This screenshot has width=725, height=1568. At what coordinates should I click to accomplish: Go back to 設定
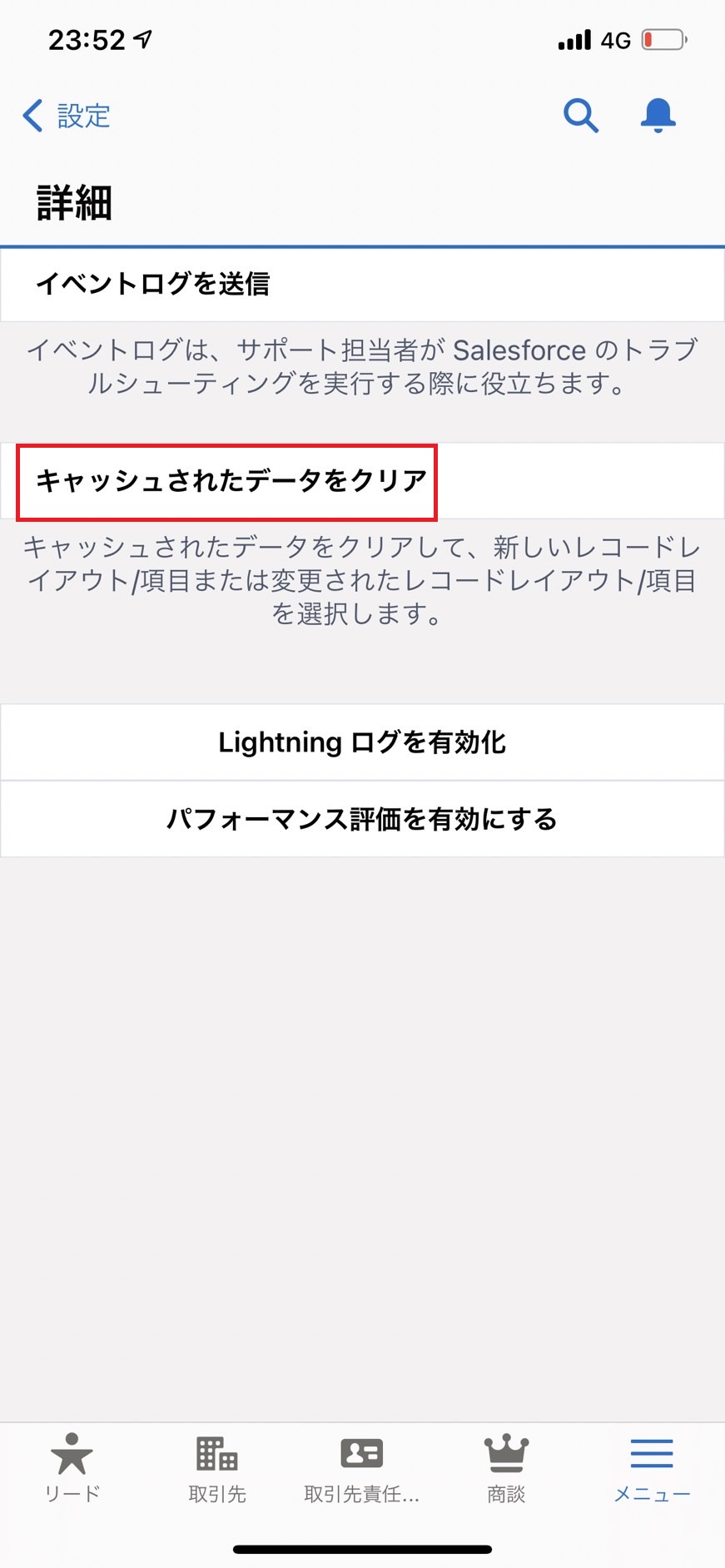(x=67, y=116)
